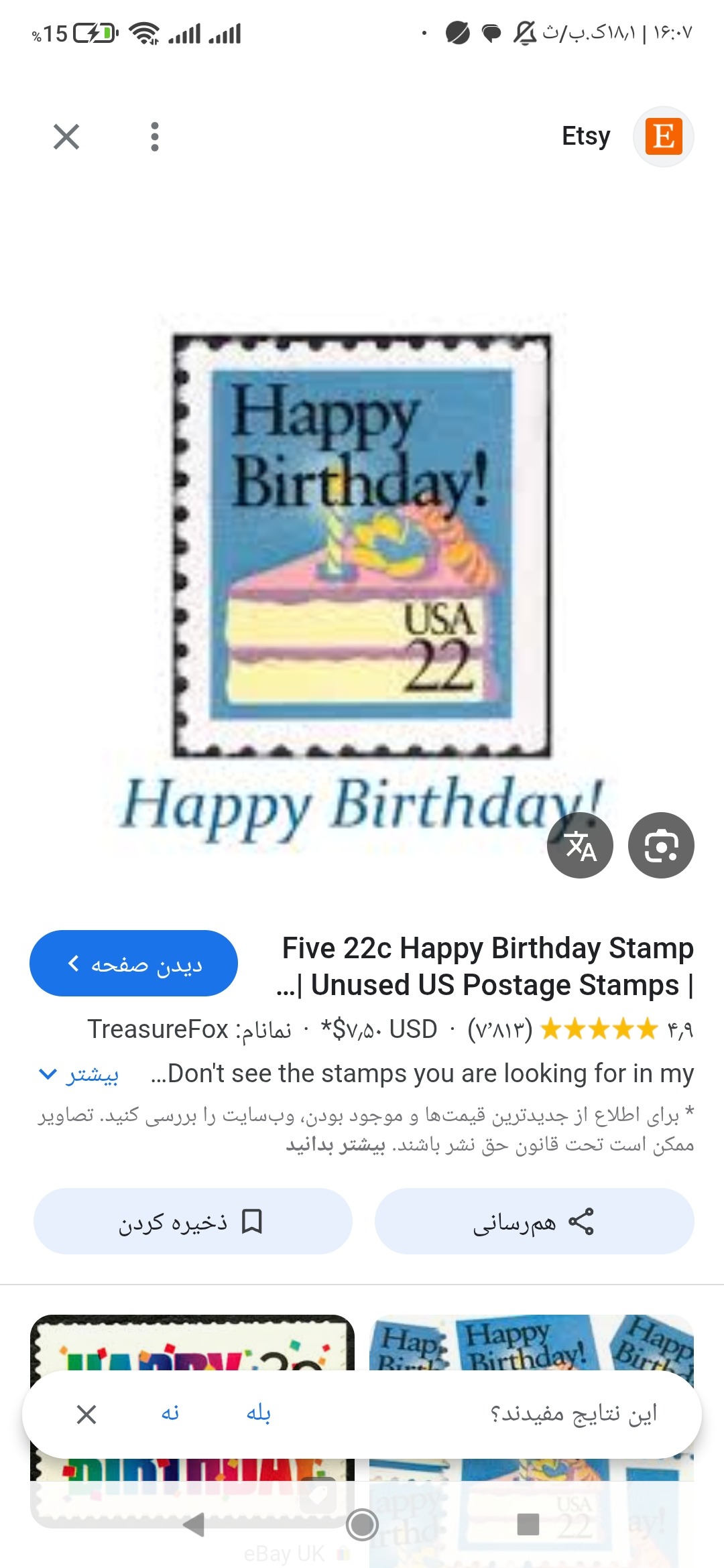Save the image with 'ذخیره کردن'
Image resolution: width=724 pixels, height=1568 pixels.
tap(192, 1222)
